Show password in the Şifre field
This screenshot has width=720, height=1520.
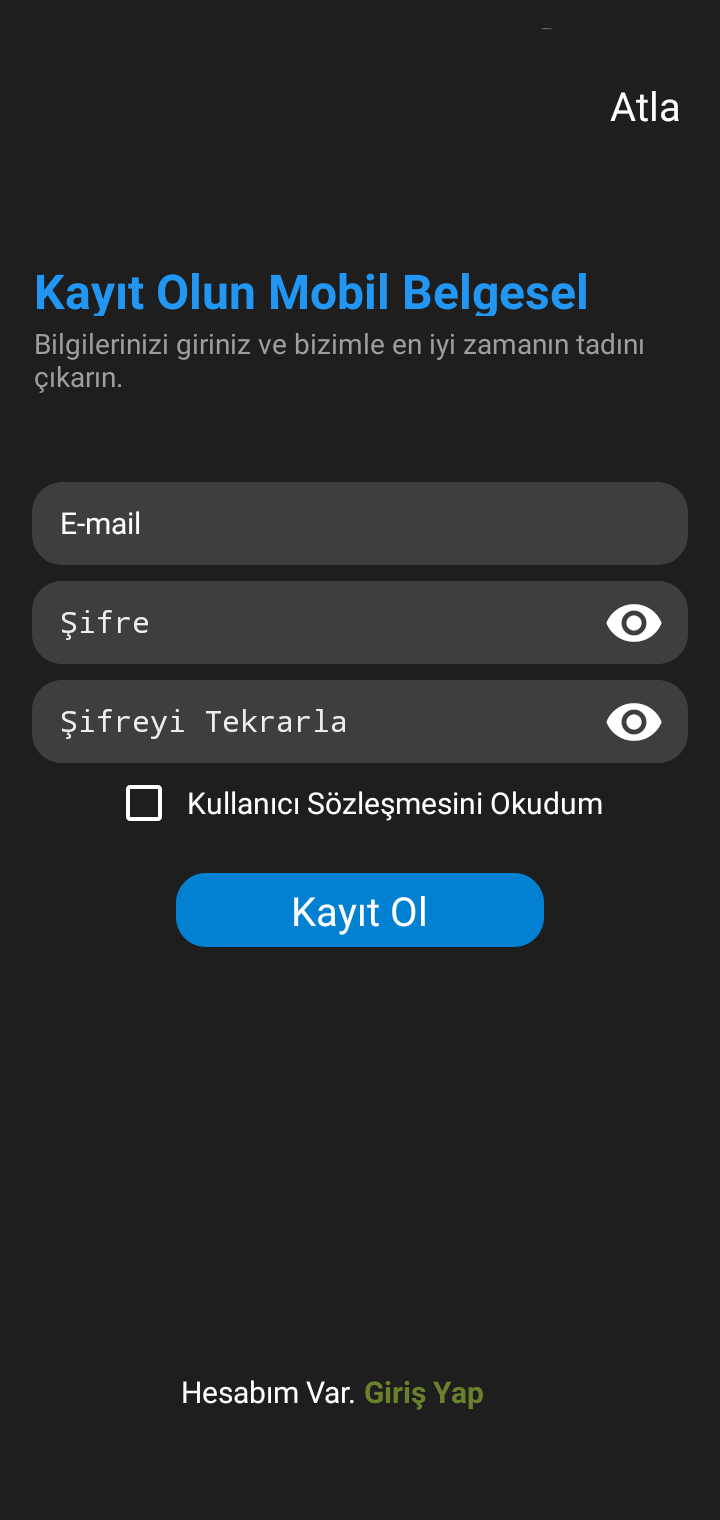click(x=634, y=623)
